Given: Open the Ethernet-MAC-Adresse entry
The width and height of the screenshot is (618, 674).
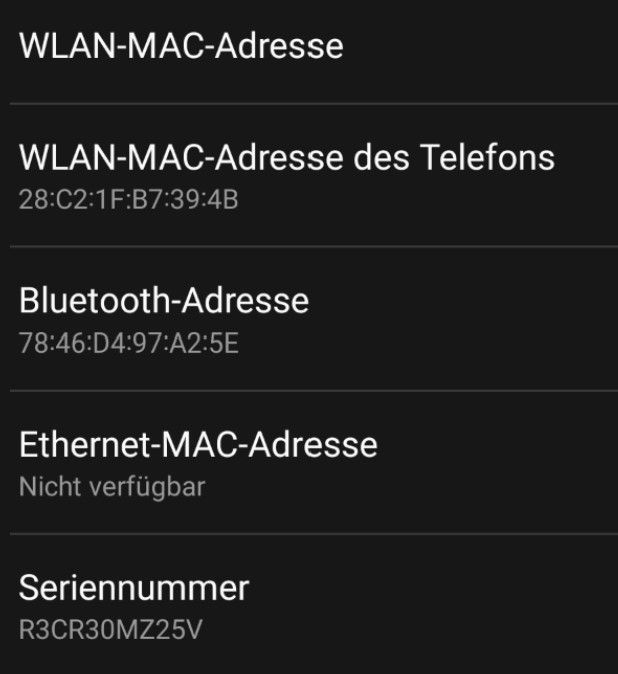Looking at the screenshot, I should tap(309, 462).
